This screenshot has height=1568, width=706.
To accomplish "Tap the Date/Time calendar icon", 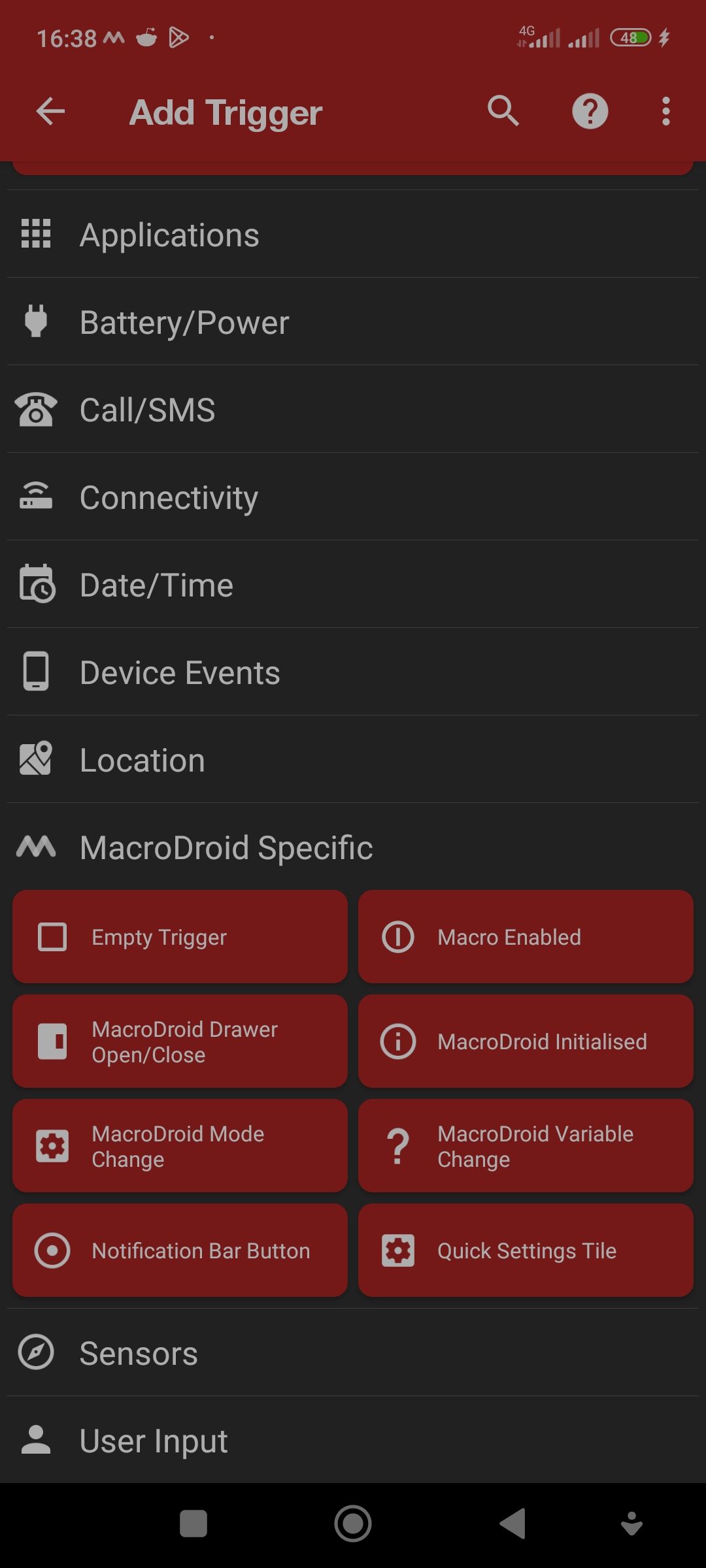I will (x=36, y=585).
